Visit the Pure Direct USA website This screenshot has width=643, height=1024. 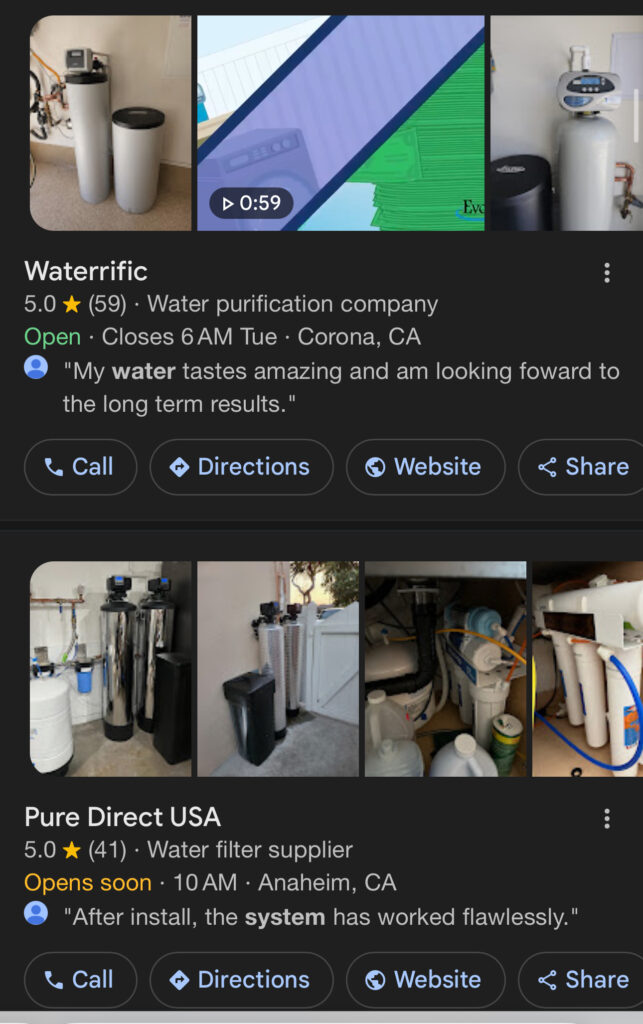425,980
